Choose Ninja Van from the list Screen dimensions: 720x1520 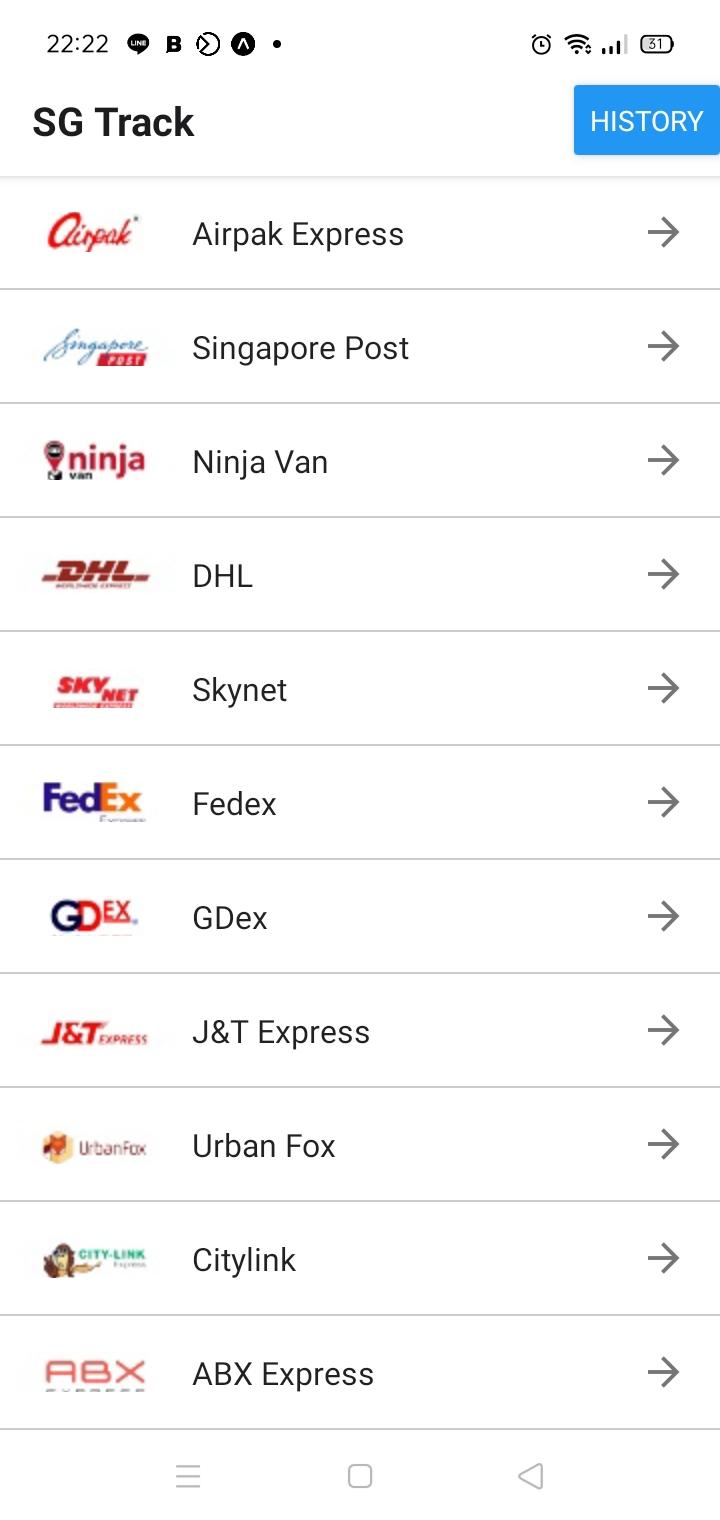(360, 461)
